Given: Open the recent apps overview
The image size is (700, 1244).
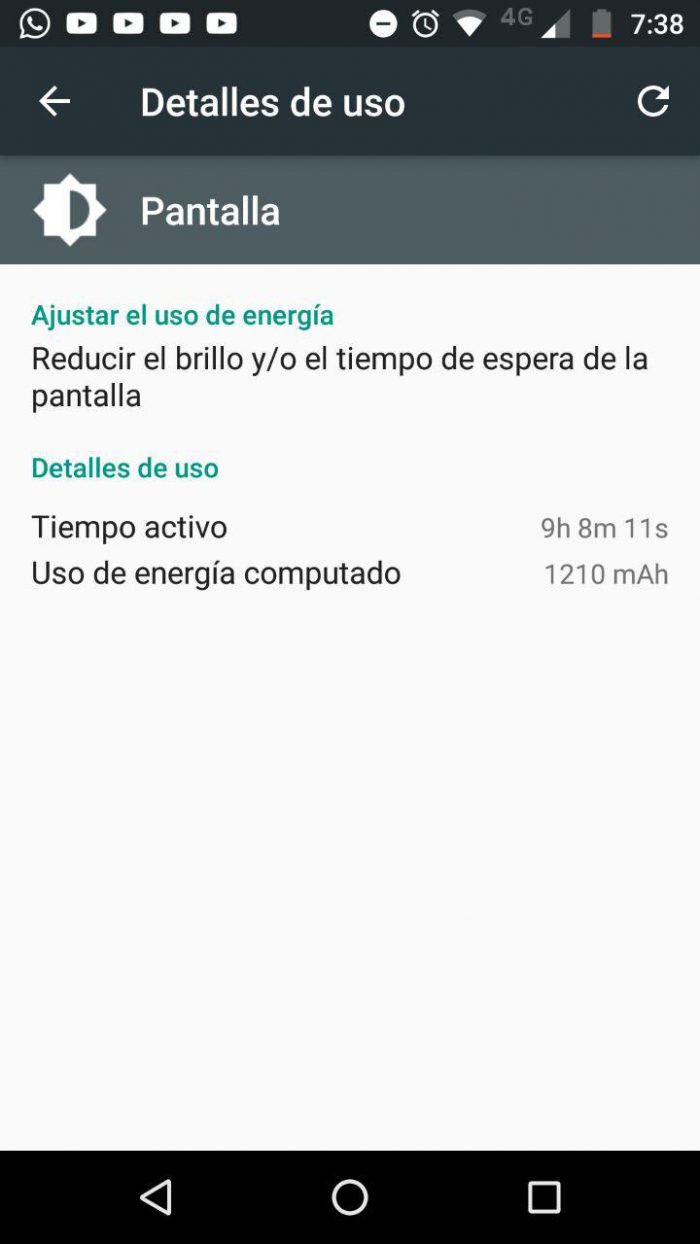Looking at the screenshot, I should click(x=544, y=1197).
